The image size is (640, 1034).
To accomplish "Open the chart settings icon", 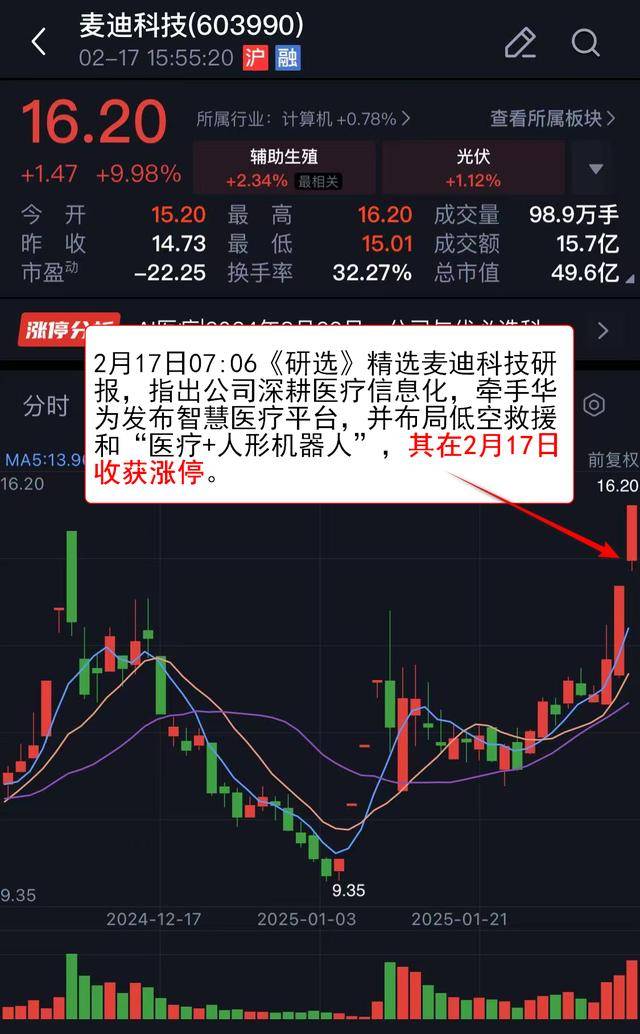I will (594, 405).
